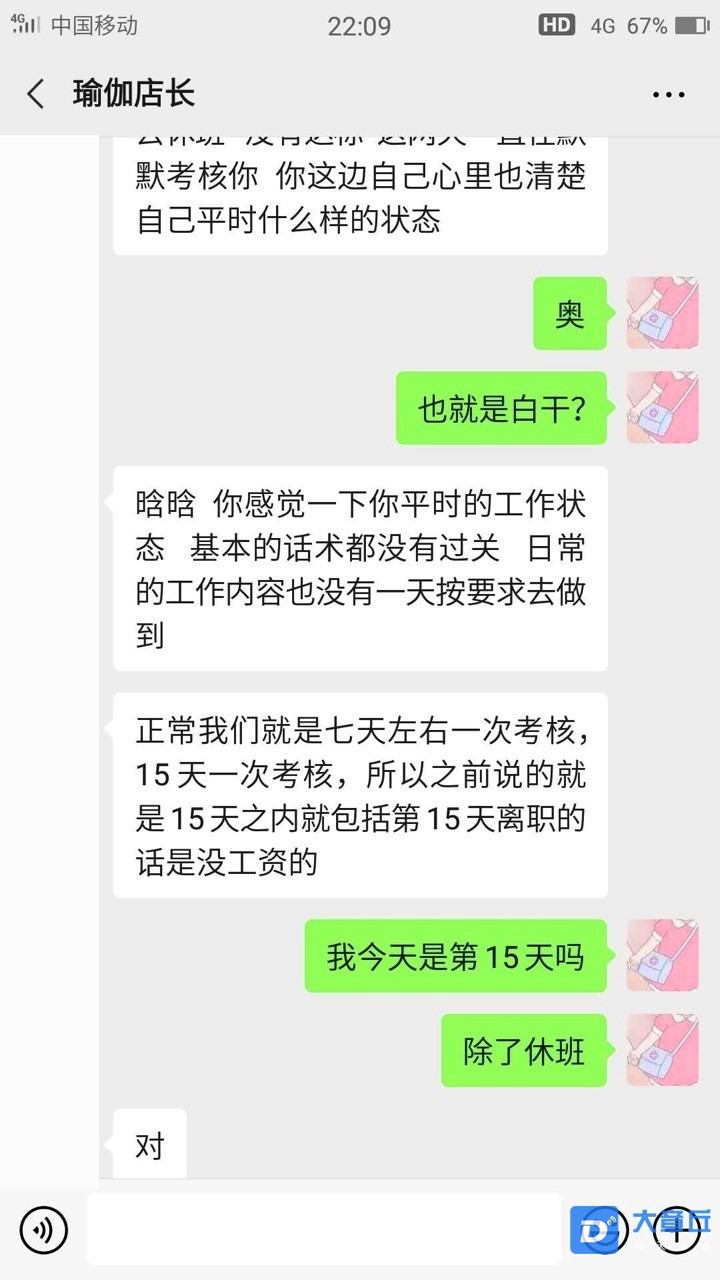View profile from avatar beside 除了休班
This screenshot has width=720, height=1280.
pyautogui.click(x=662, y=1050)
